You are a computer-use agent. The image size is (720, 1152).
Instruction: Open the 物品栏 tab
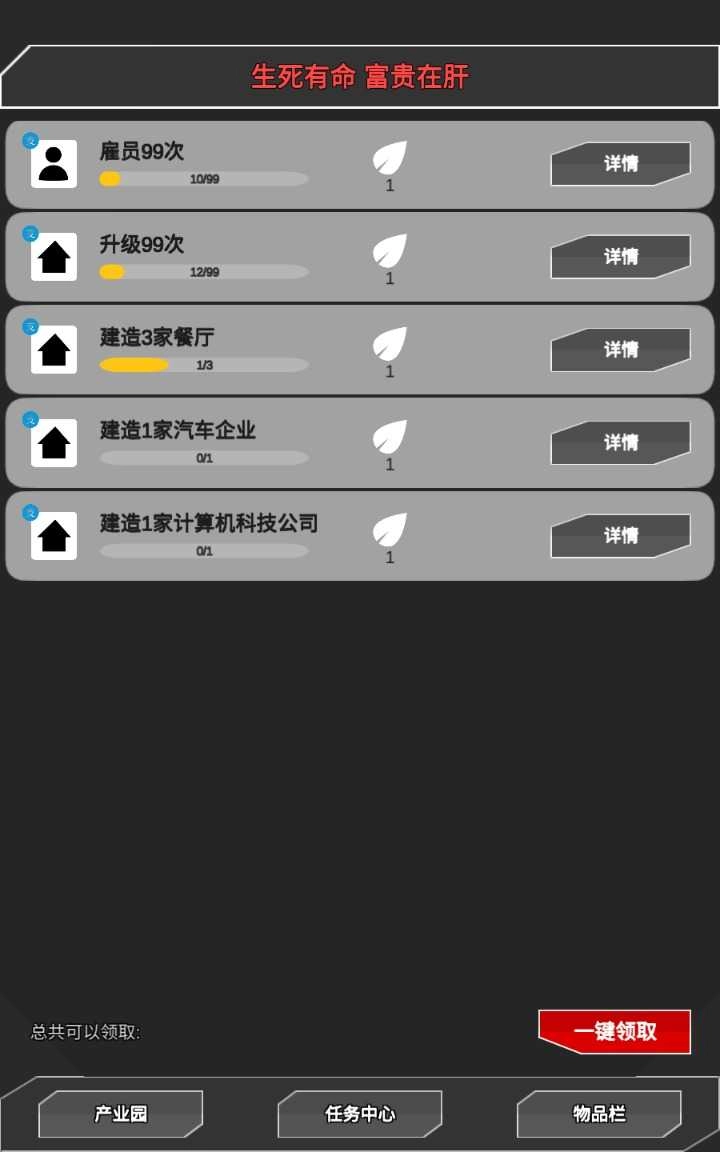pos(599,1113)
